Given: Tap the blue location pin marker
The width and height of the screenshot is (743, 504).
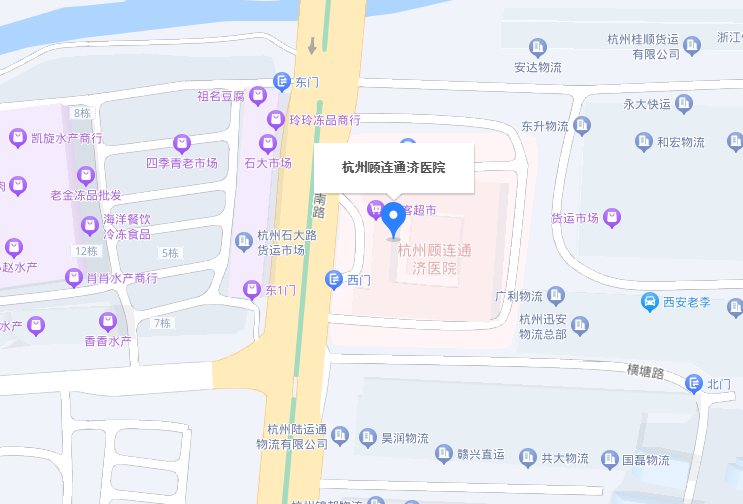Looking at the screenshot, I should [x=394, y=217].
